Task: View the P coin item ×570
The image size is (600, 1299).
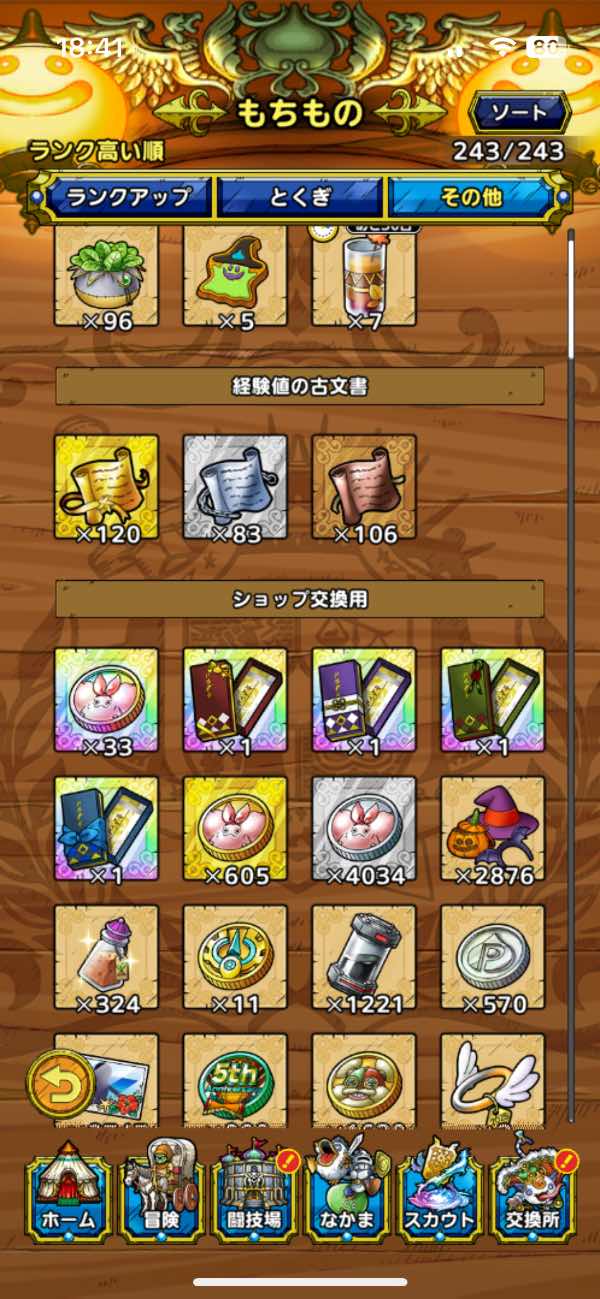Action: point(493,958)
